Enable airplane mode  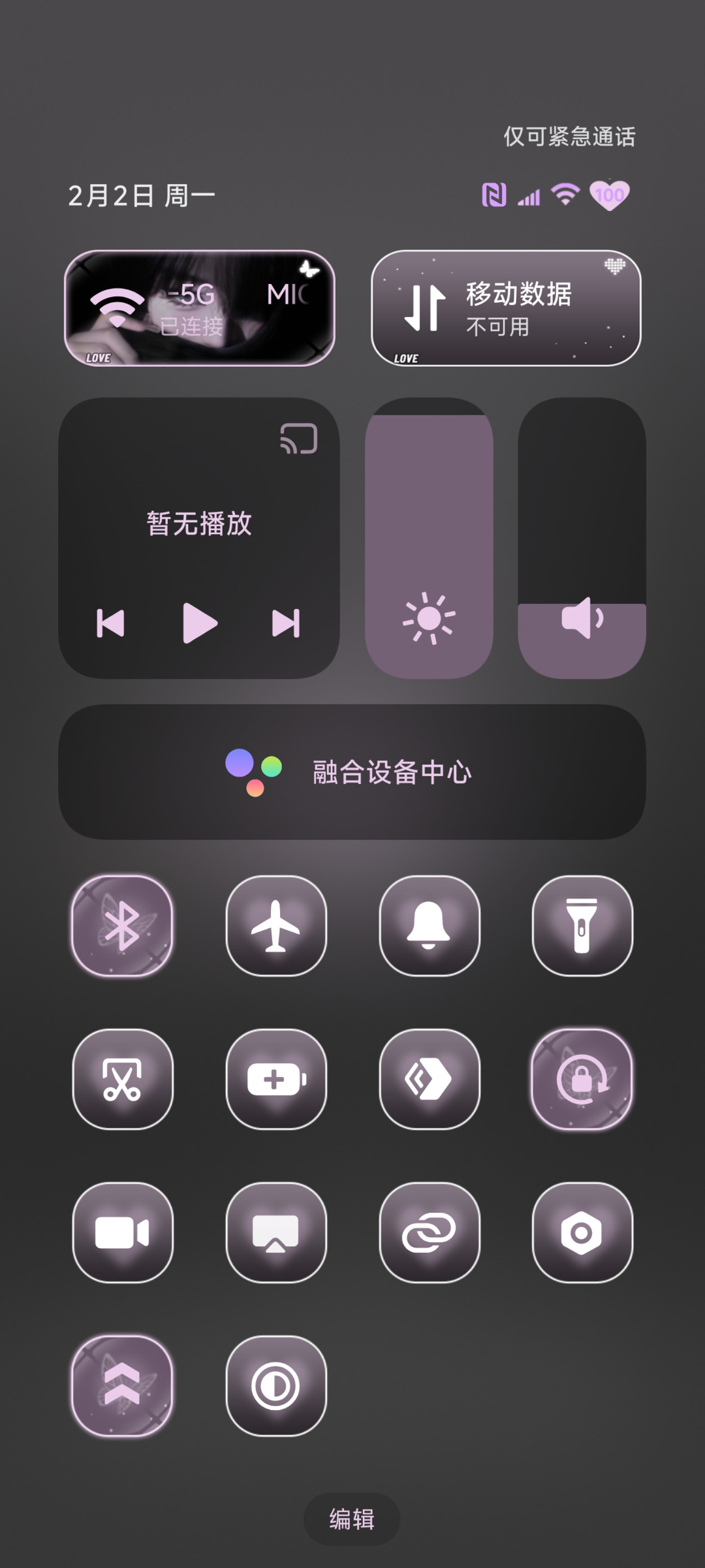point(276,926)
